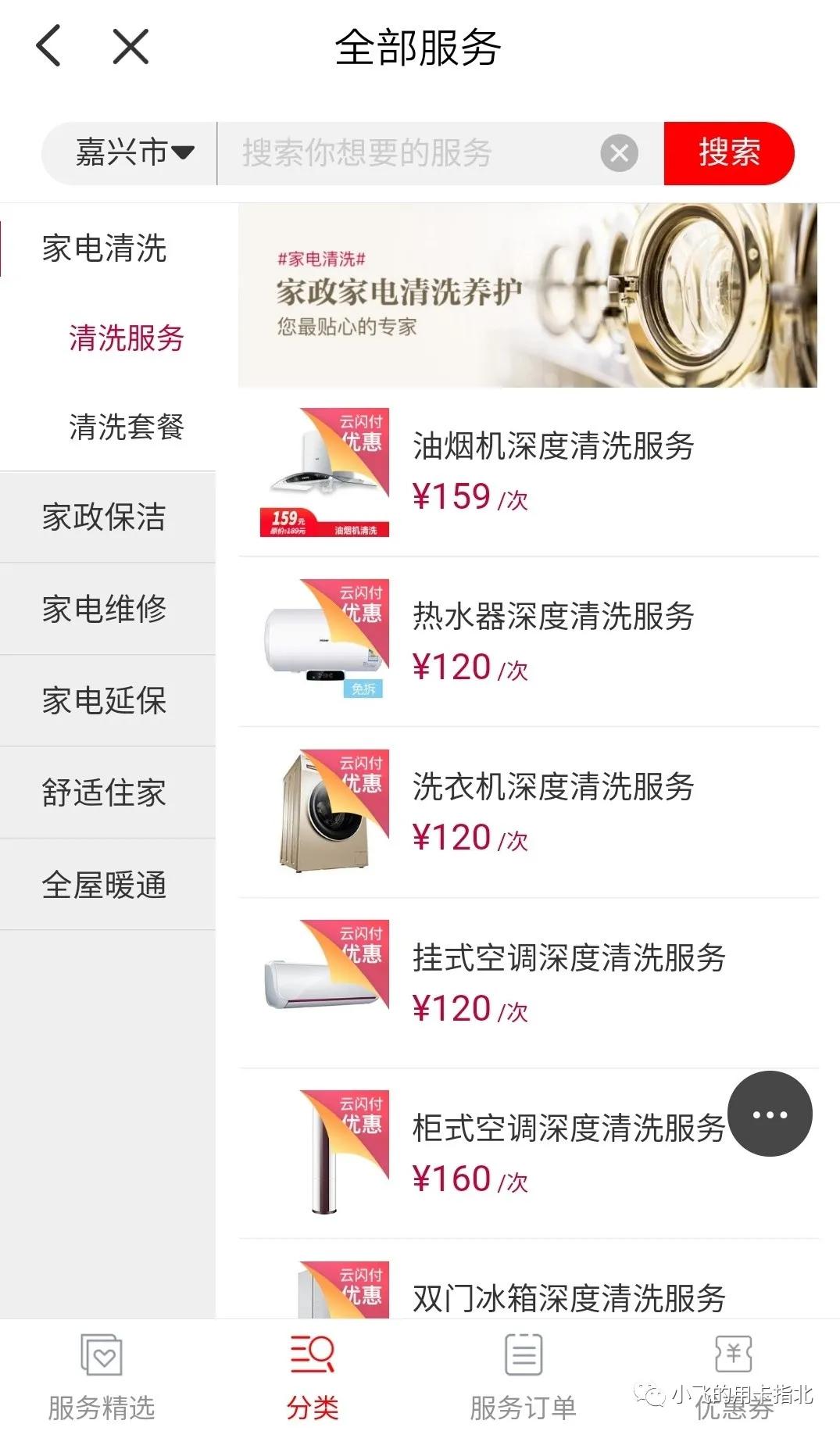Select the 舒适住家 sidebar menu item

point(104,793)
